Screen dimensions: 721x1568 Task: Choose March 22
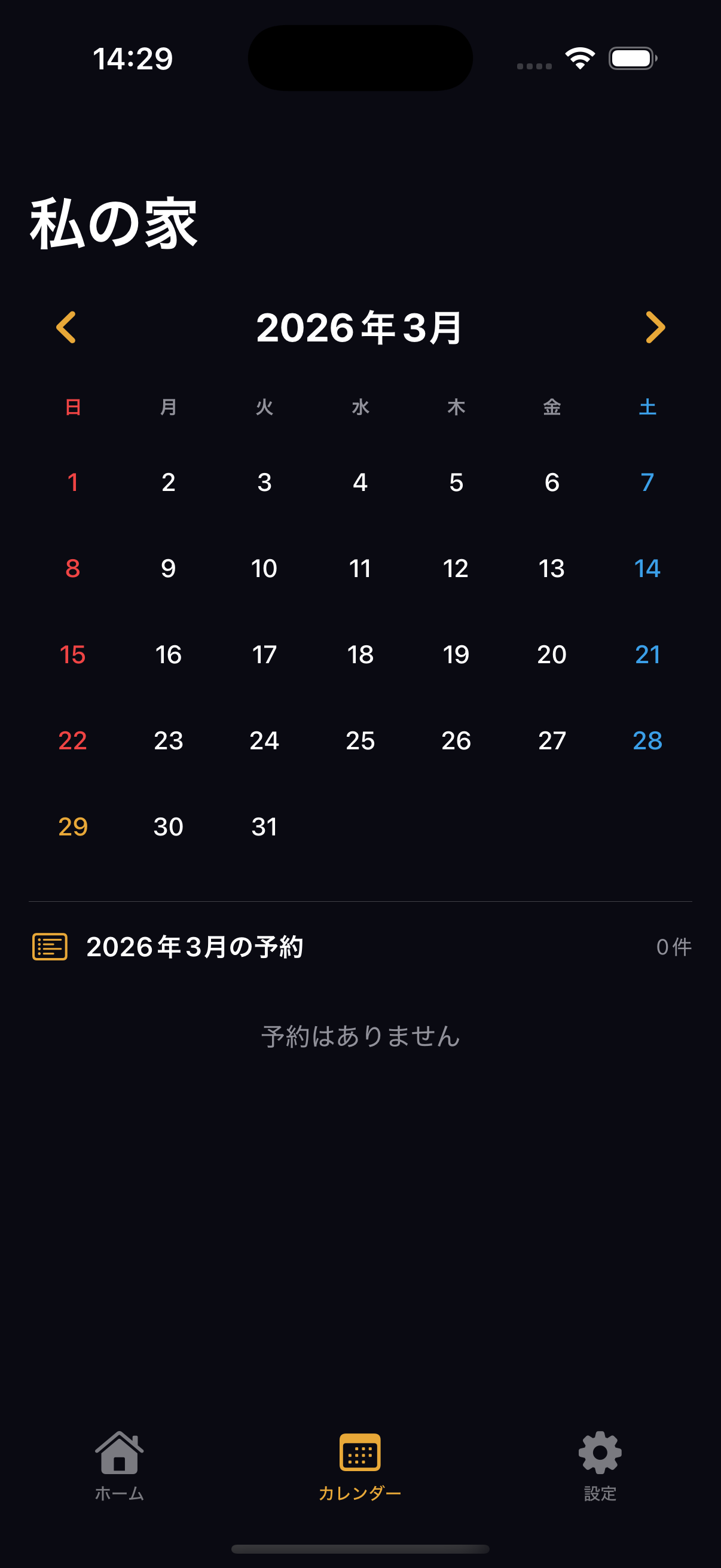pos(73,741)
